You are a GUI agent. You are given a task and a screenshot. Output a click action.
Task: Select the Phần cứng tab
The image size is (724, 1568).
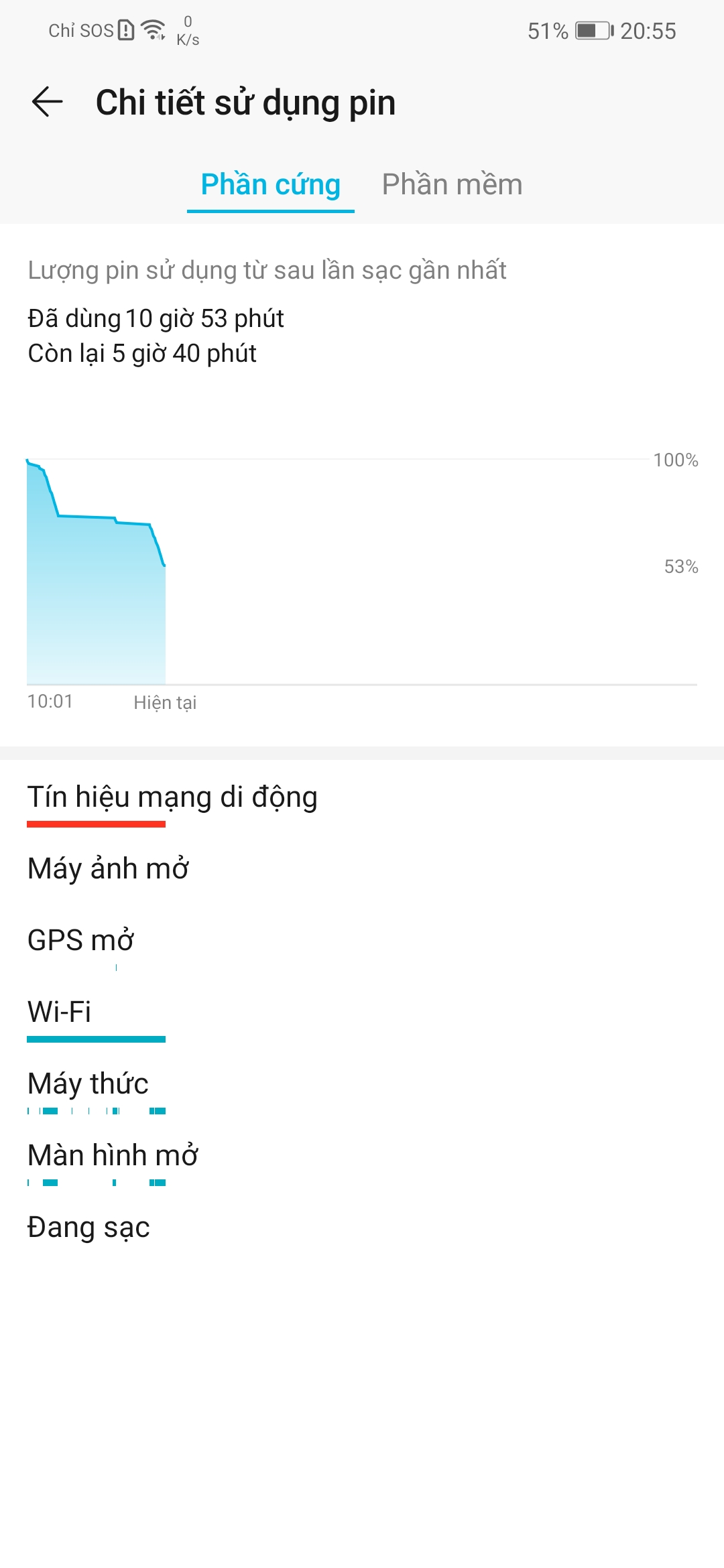[x=271, y=184]
